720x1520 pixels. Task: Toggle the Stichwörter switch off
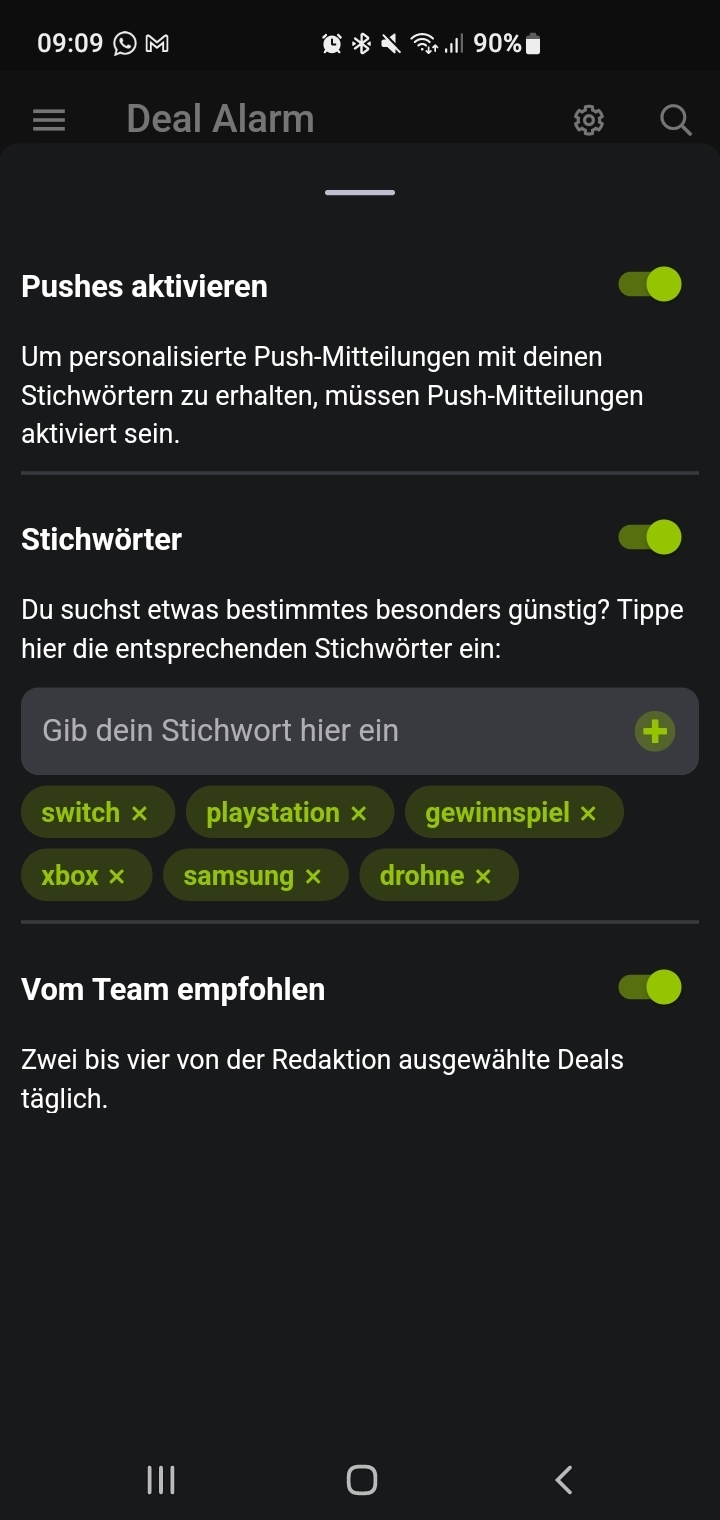pyautogui.click(x=650, y=538)
